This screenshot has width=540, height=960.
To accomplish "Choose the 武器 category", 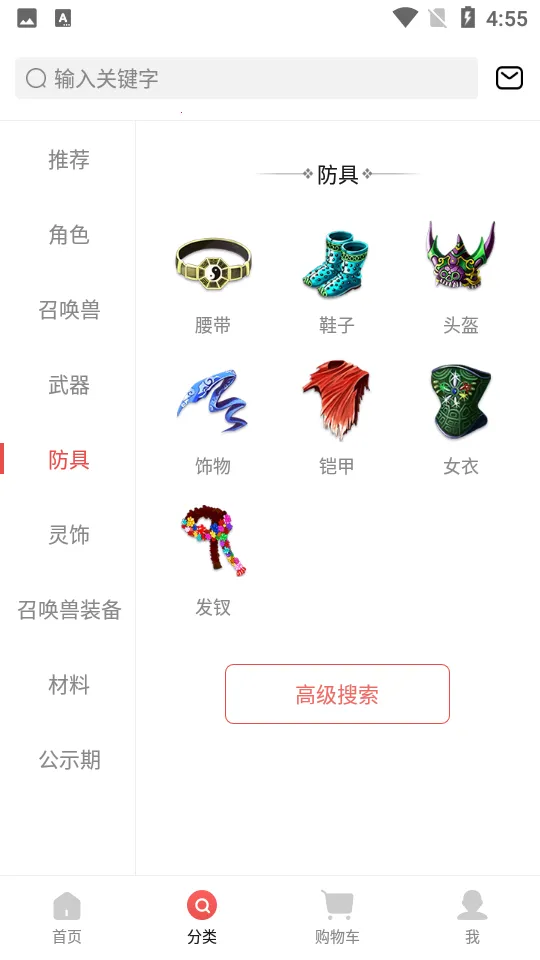I will pyautogui.click(x=69, y=385).
